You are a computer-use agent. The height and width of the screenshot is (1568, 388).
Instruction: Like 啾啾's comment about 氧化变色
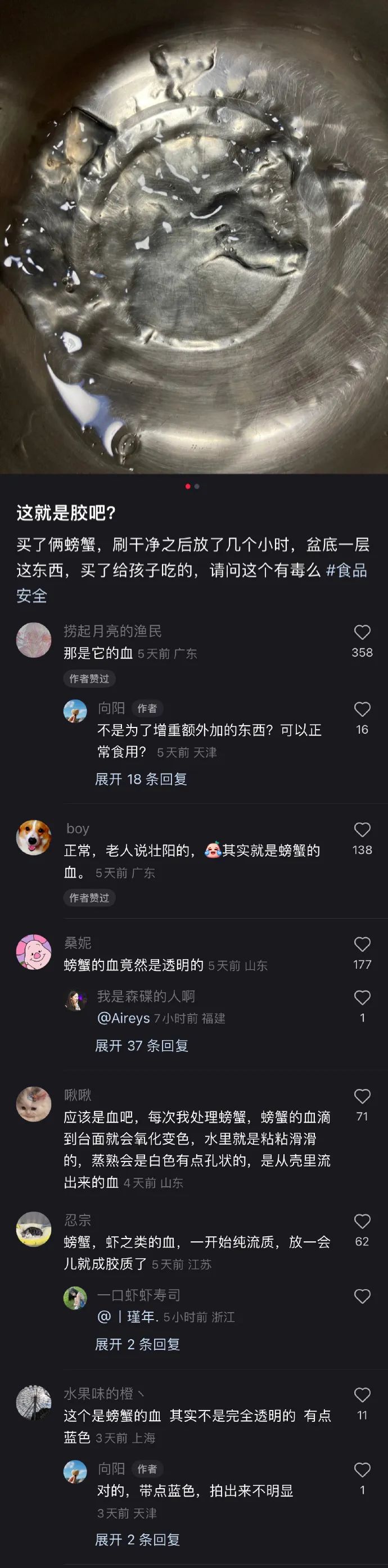[x=362, y=1096]
